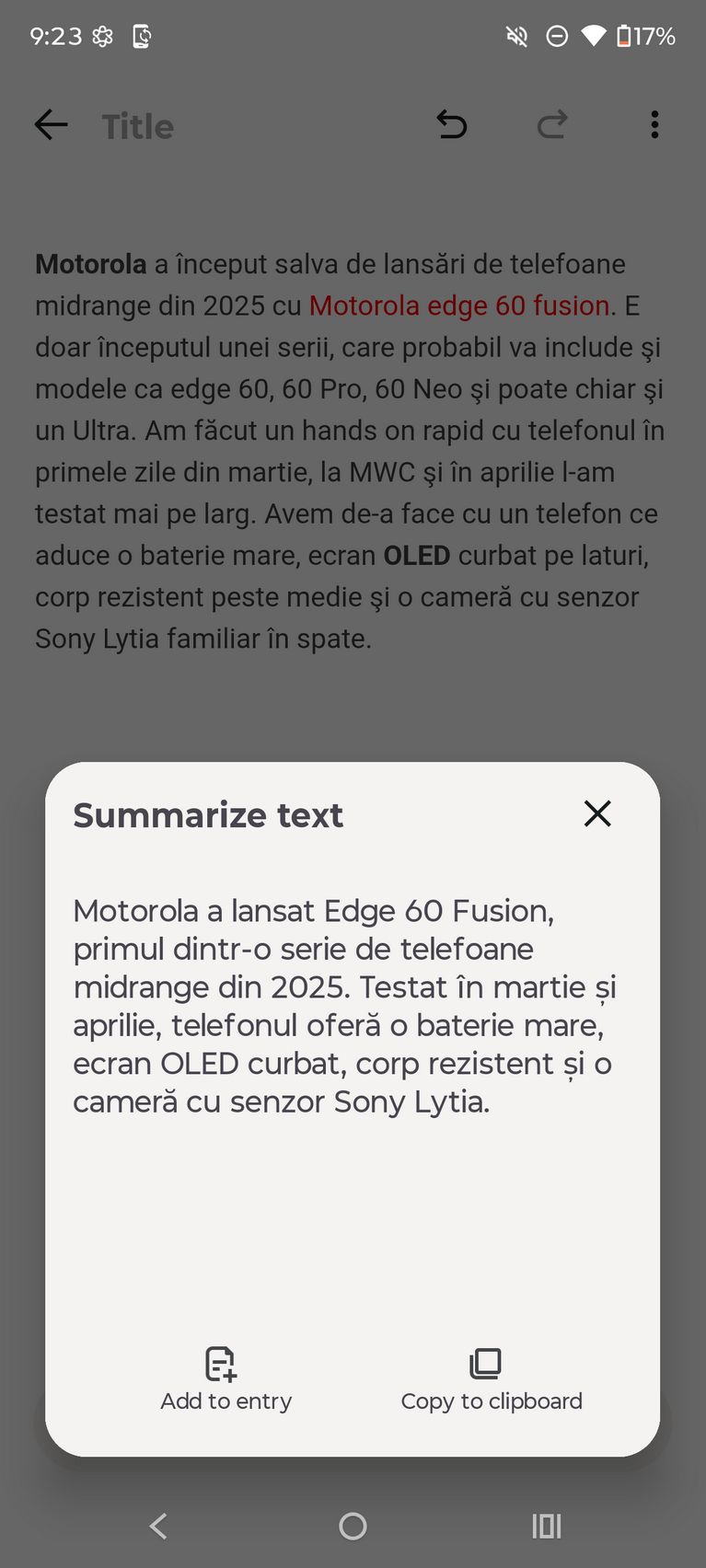The height and width of the screenshot is (1568, 706).
Task: Go back using the top arrow
Action: [x=51, y=125]
